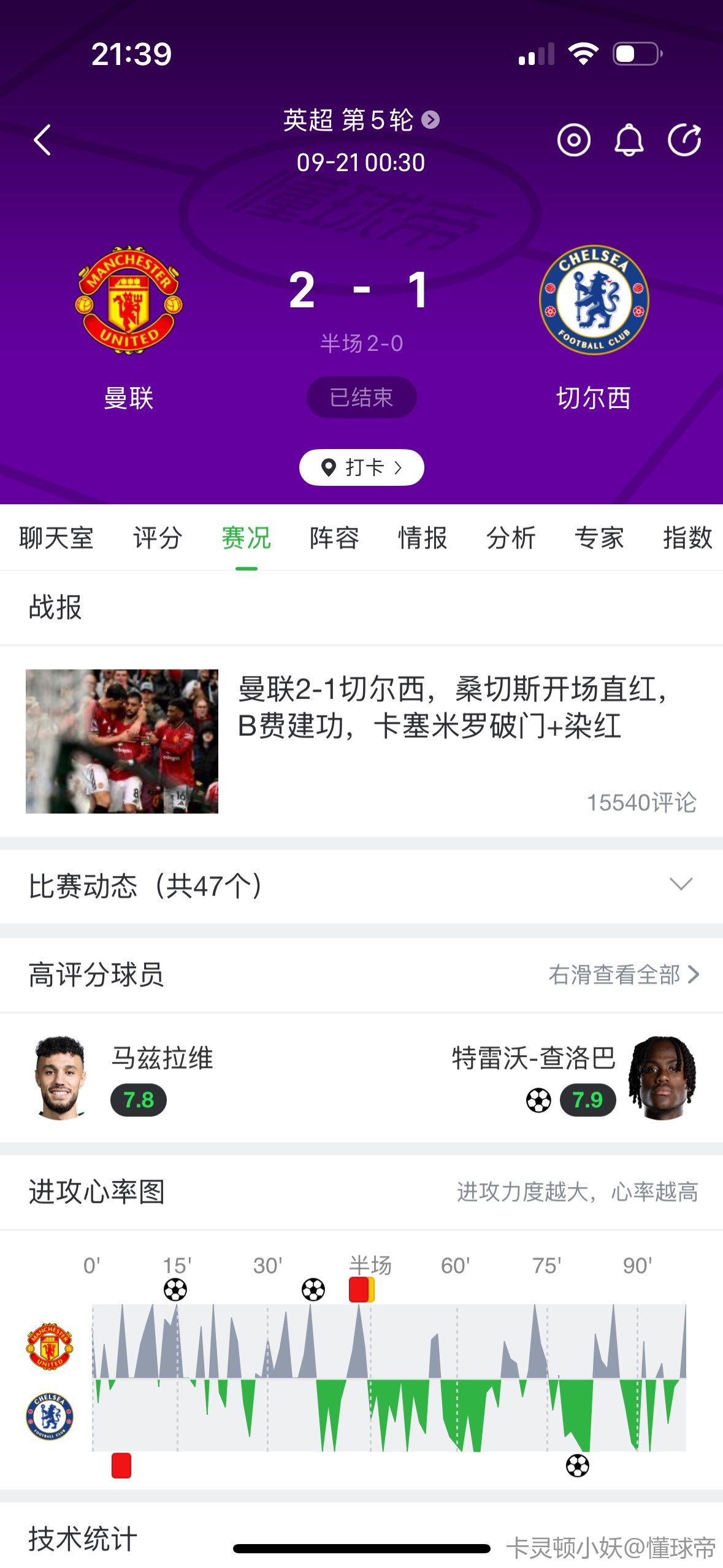Viewport: 723px width, 1568px height.
Task: Share this match
Action: pyautogui.click(x=684, y=140)
